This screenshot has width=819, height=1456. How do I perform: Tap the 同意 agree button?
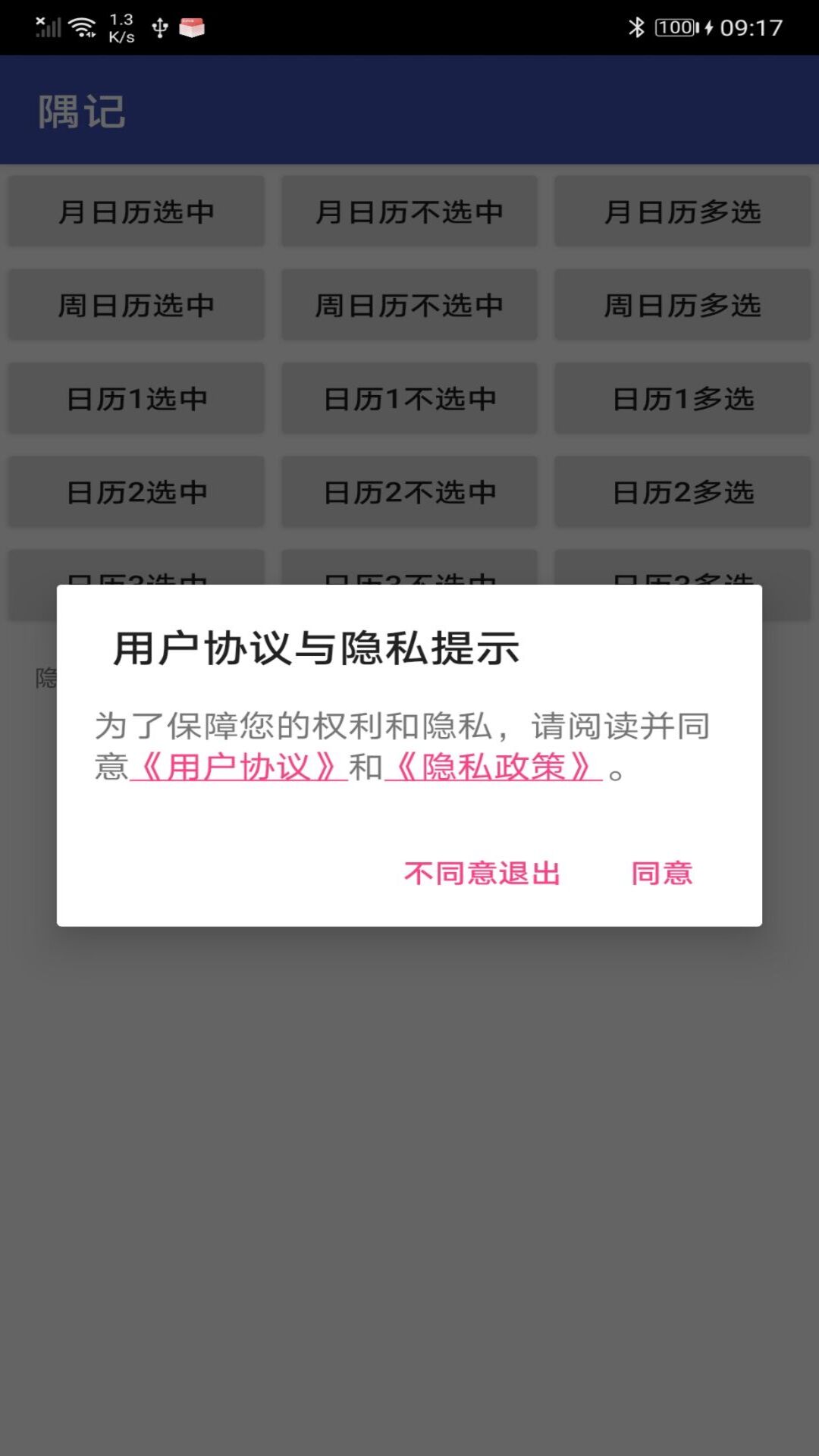click(663, 874)
